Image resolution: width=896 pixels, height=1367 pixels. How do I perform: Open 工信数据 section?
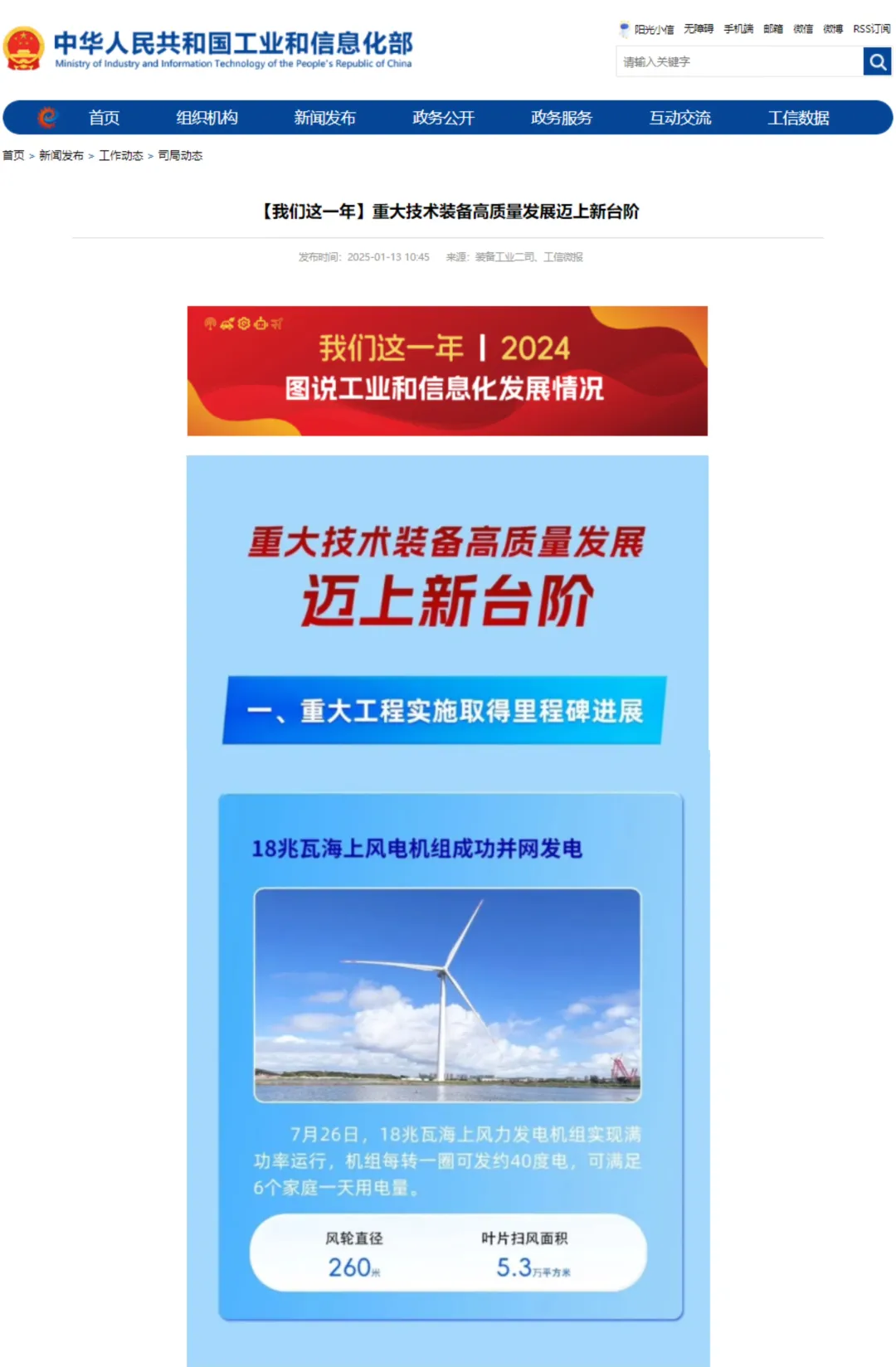point(798,118)
